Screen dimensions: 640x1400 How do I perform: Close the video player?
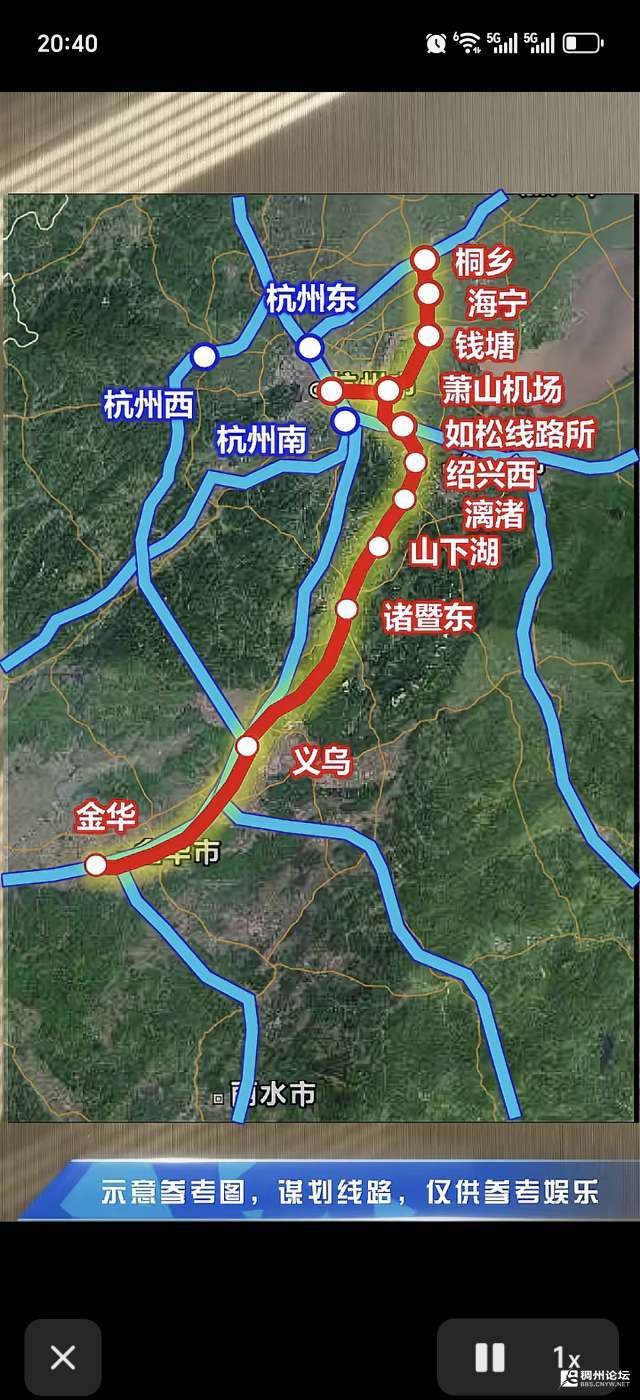[63, 1357]
